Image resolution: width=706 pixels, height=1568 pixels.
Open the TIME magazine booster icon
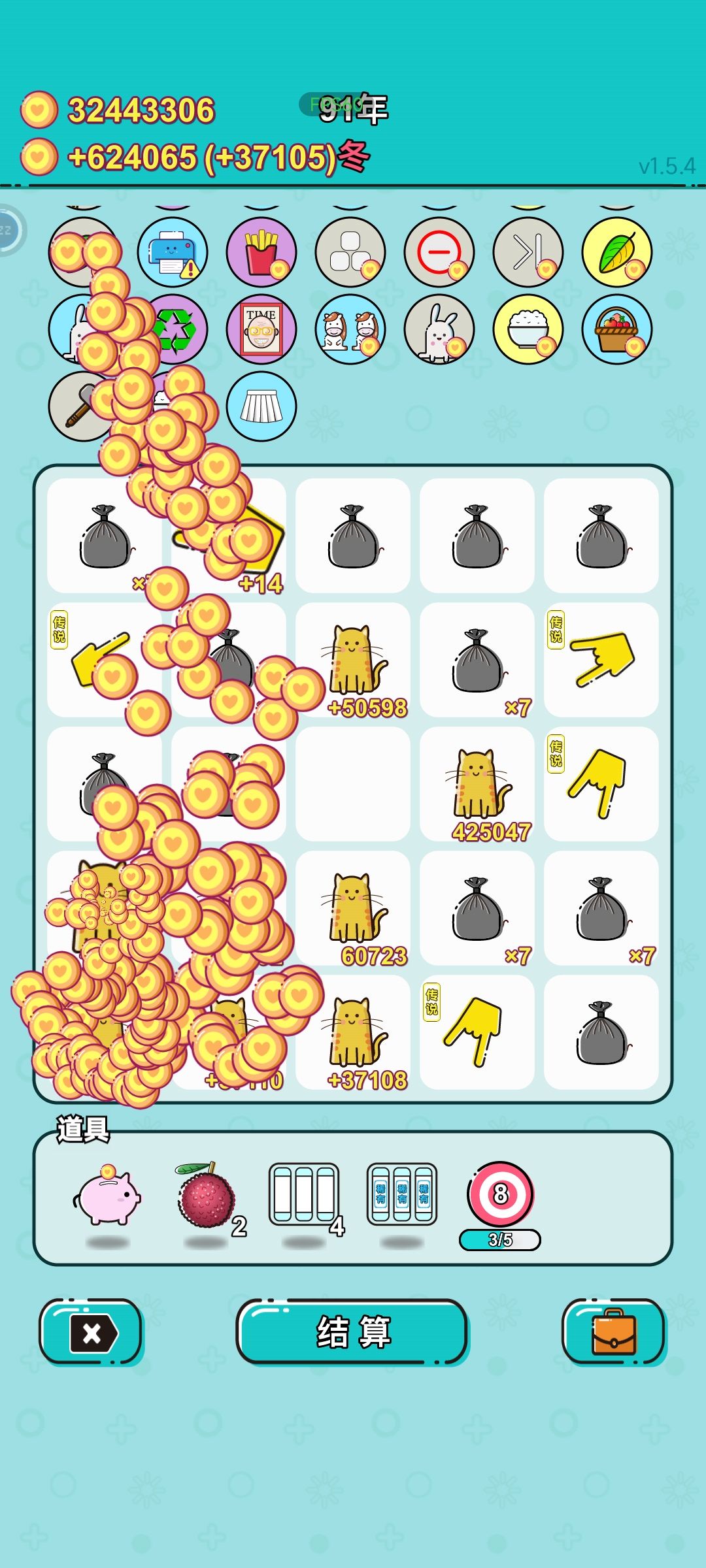[x=261, y=330]
